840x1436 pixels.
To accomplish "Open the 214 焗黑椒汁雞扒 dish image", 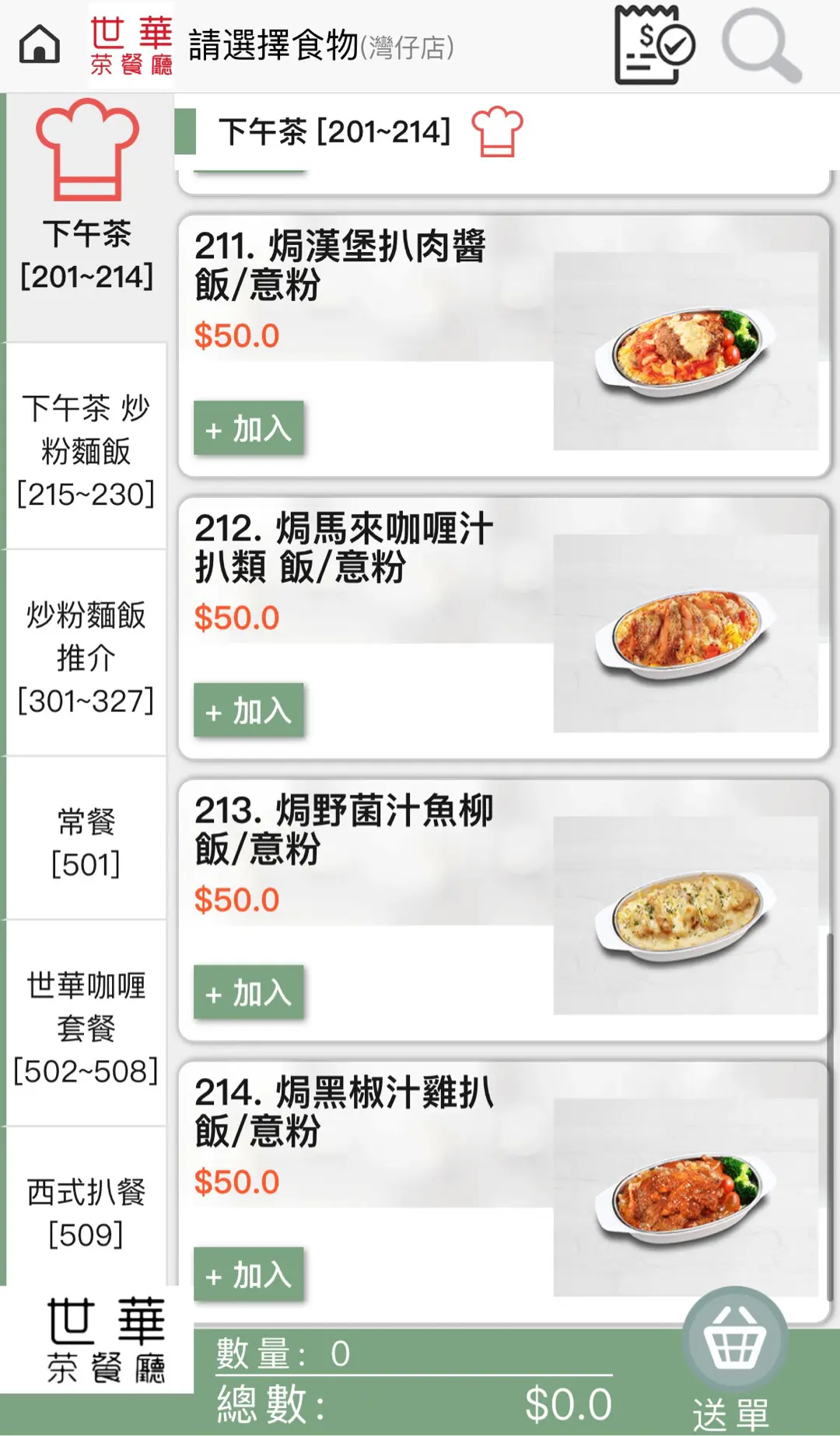I will pos(685,1198).
